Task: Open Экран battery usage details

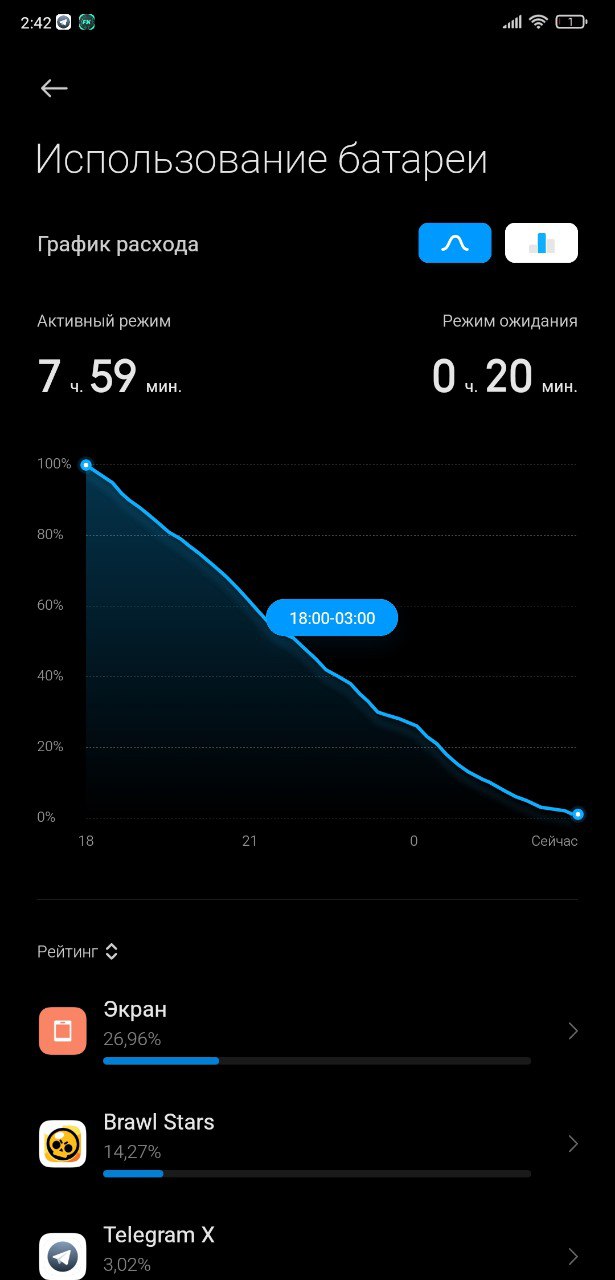Action: click(307, 1030)
